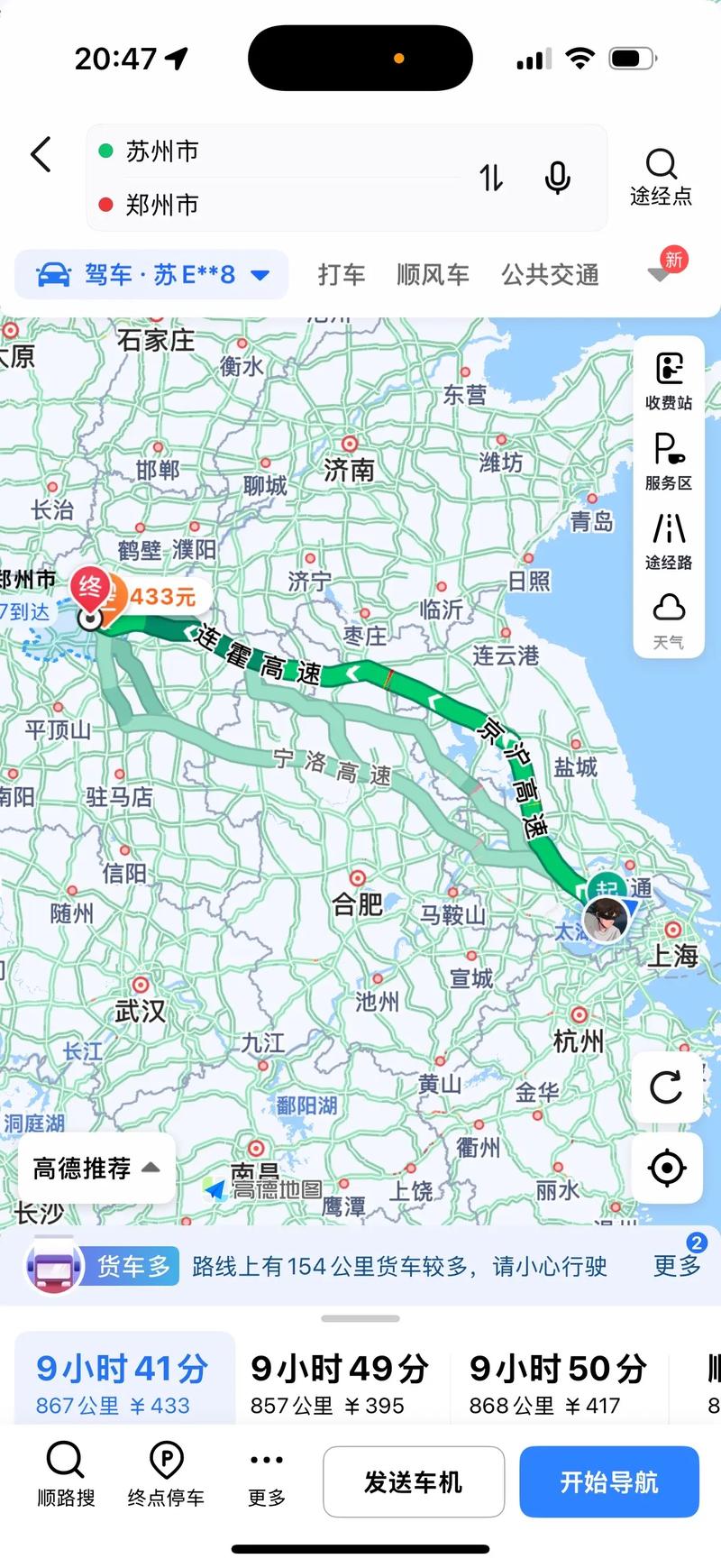
Task: Tap 更多 on the truck traffic banner
Action: click(675, 1266)
